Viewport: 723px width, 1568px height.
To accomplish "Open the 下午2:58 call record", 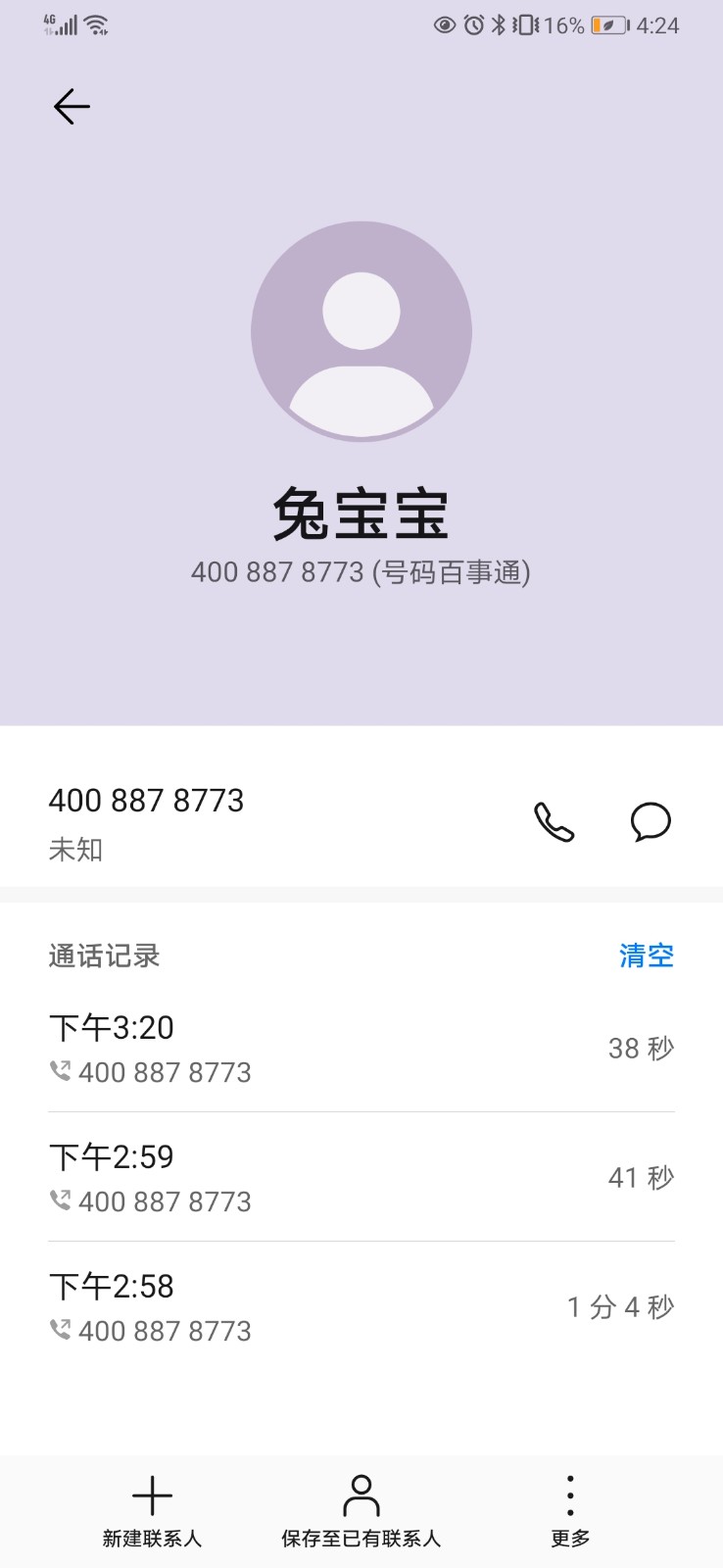I will (361, 1307).
